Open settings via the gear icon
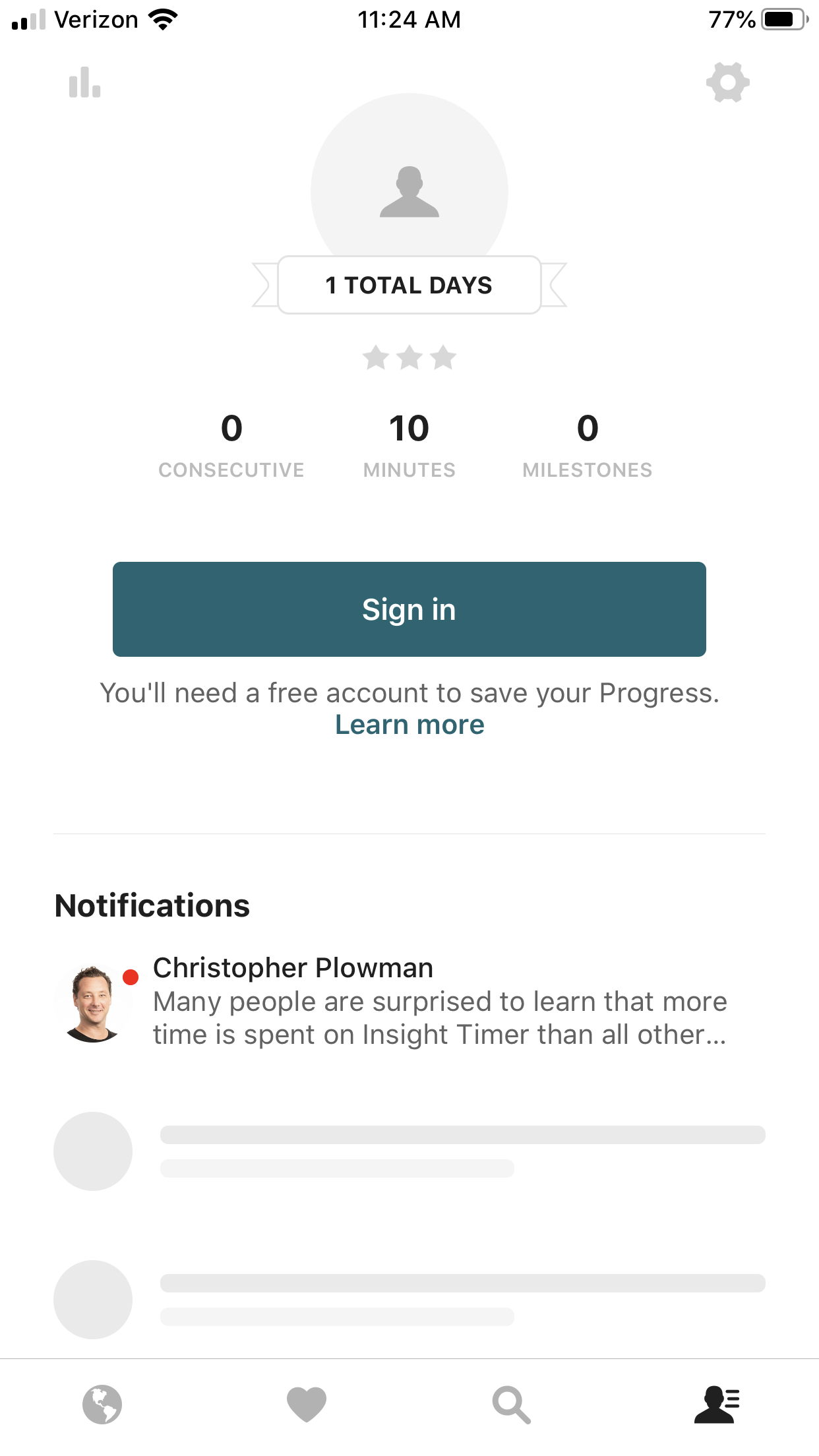Viewport: 819px width, 1456px height. point(728,82)
